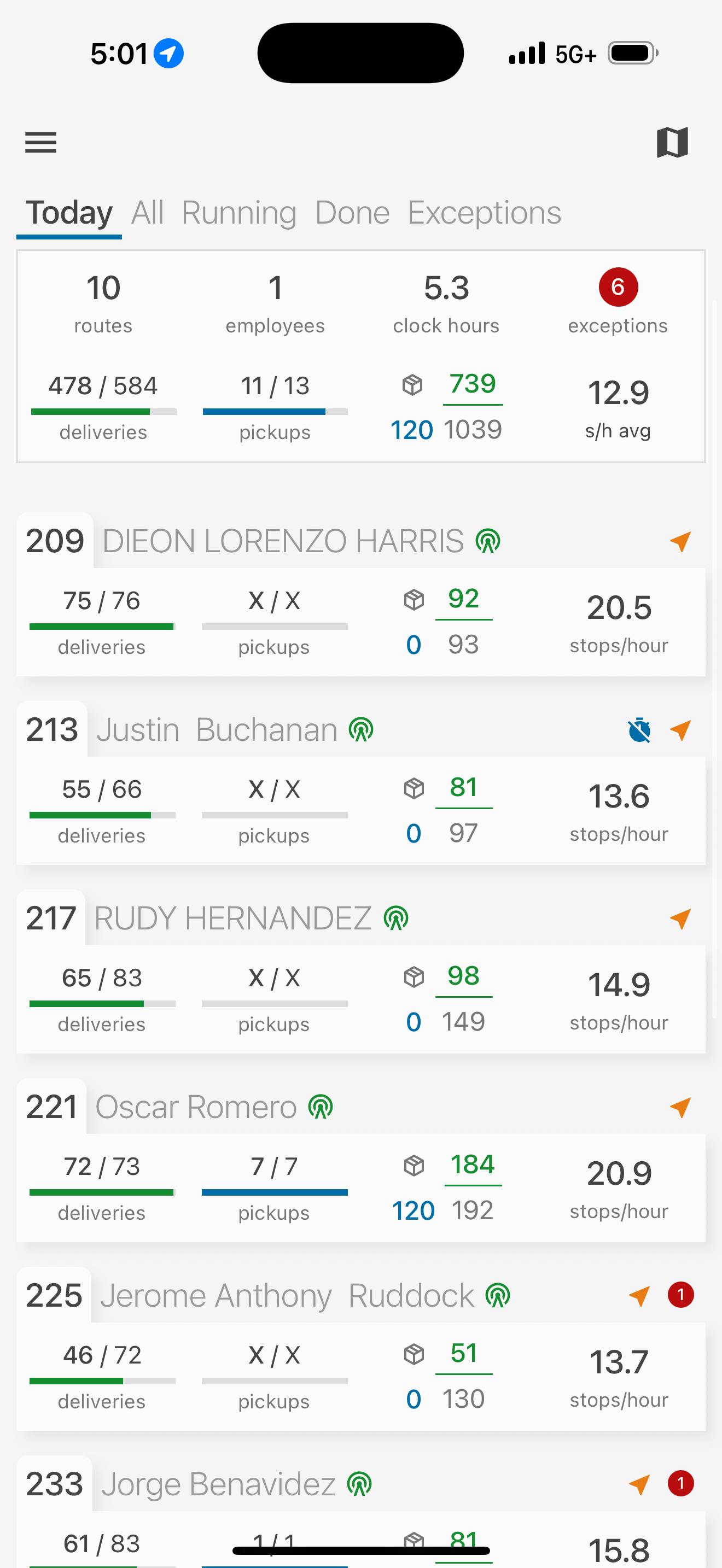Viewport: 722px width, 1568px height.
Task: Switch to the All tab
Action: point(147,213)
